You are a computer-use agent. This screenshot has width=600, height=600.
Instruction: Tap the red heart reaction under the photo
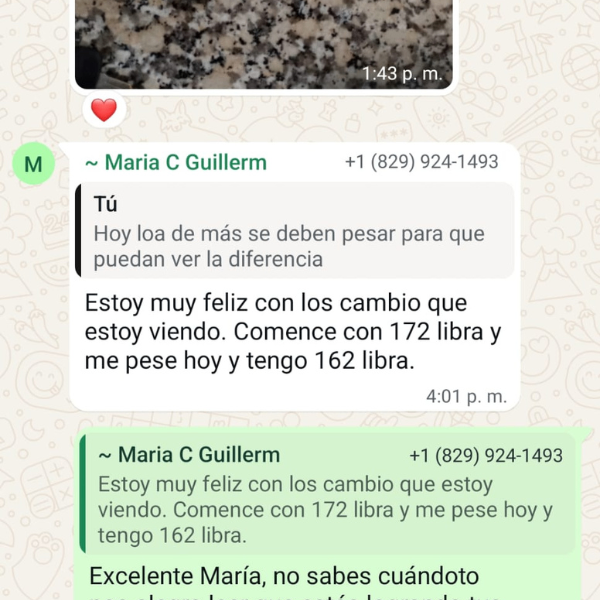(104, 110)
